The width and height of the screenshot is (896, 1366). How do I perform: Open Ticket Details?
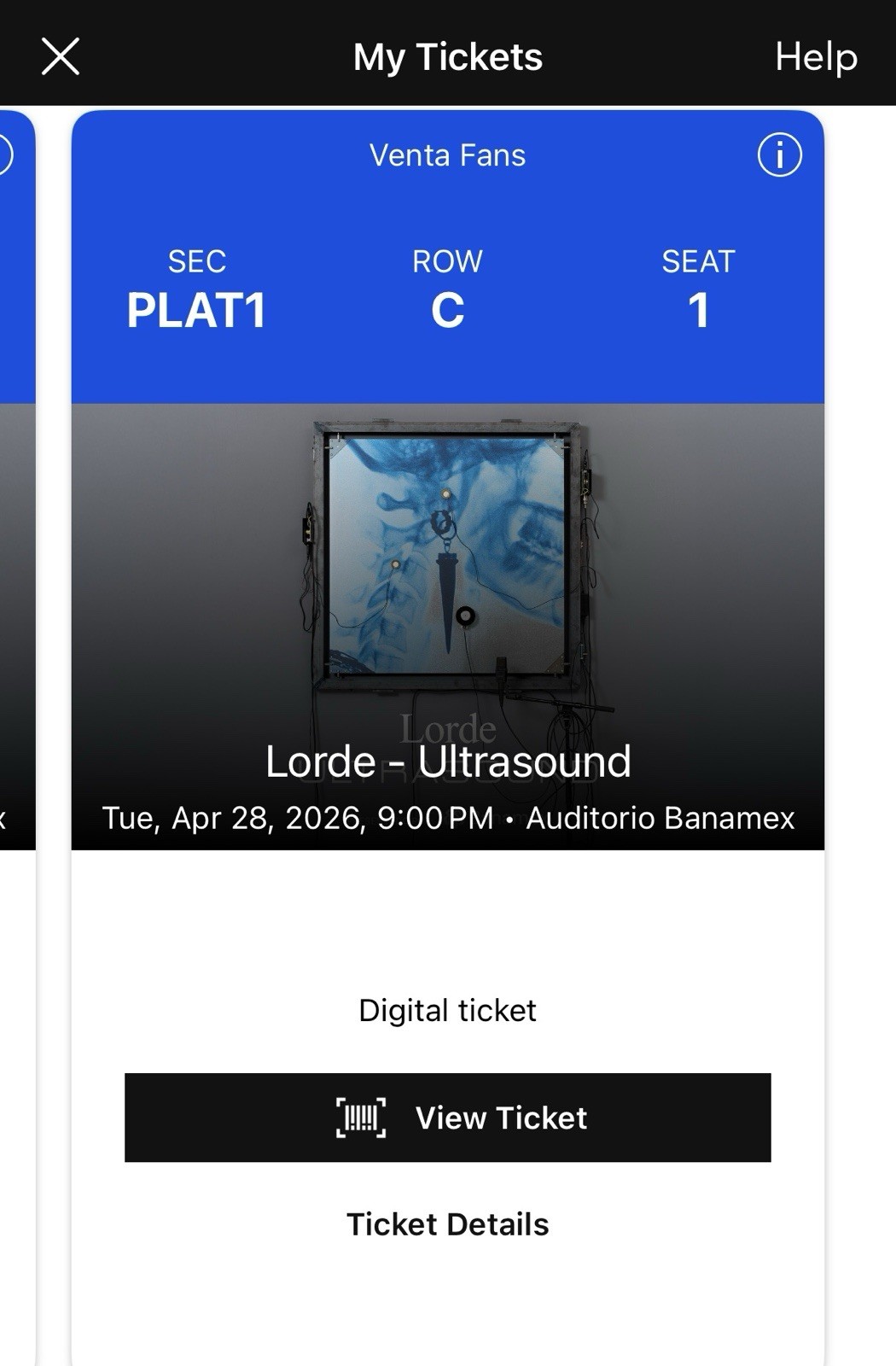[447, 1224]
